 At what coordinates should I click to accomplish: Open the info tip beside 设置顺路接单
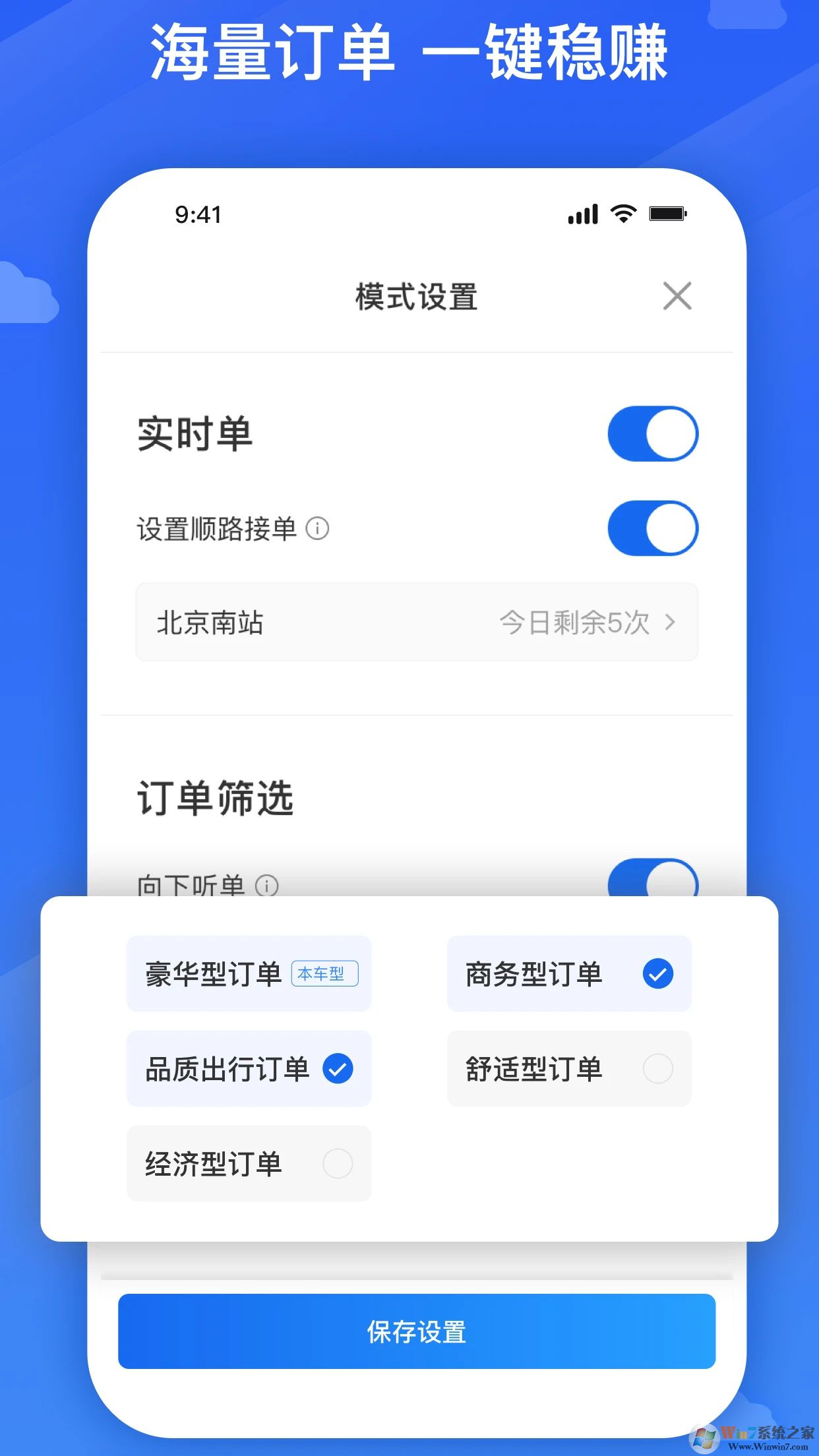coord(319,530)
